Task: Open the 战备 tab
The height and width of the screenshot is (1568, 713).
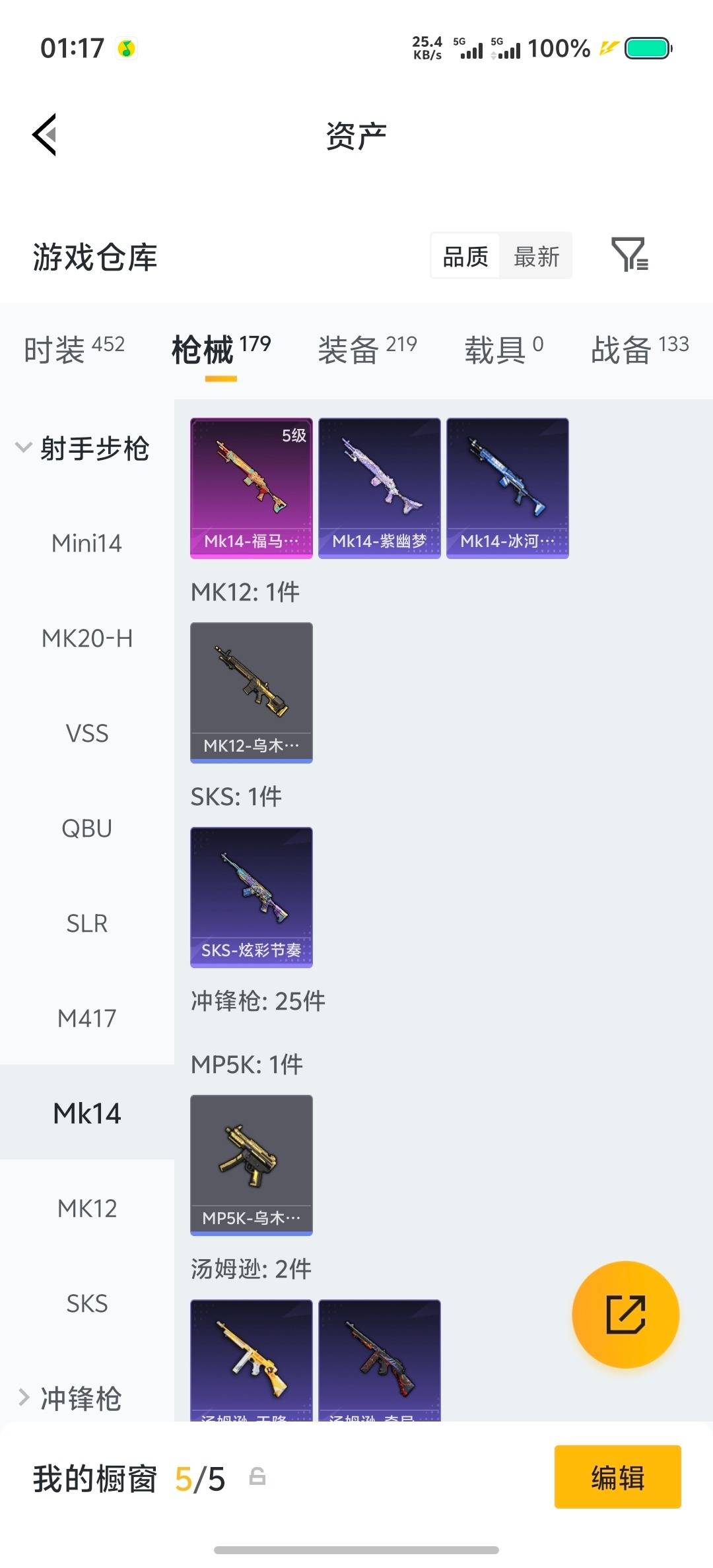Action: pos(623,348)
